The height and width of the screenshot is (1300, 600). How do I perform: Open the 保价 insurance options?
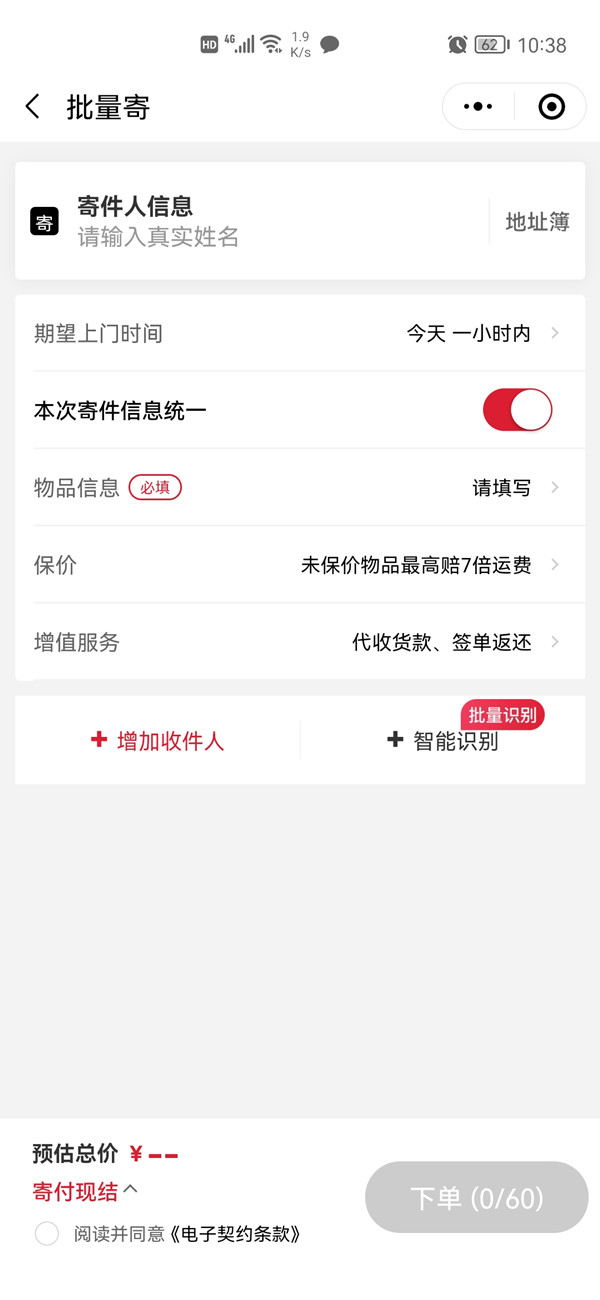pyautogui.click(x=300, y=565)
